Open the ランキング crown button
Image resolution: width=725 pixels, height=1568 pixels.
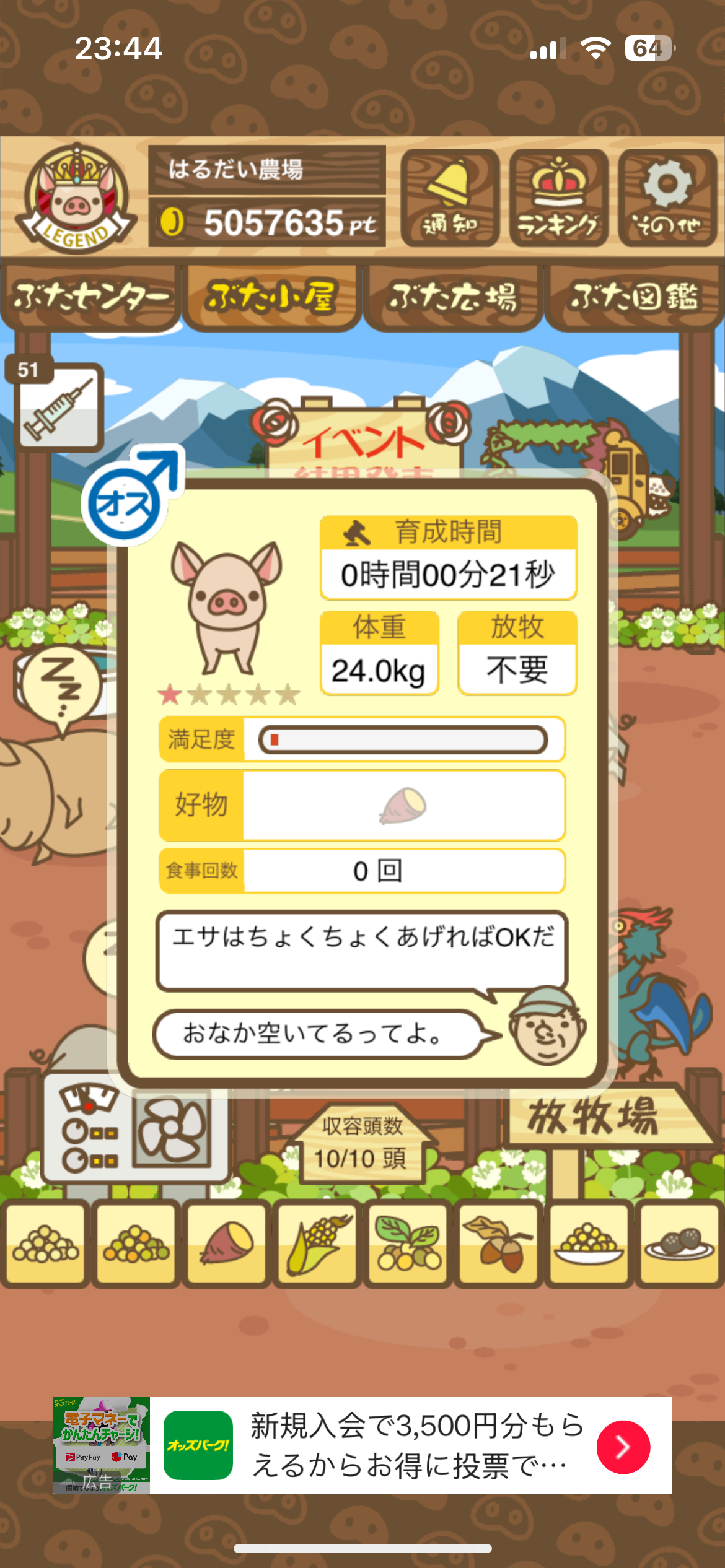click(x=558, y=198)
